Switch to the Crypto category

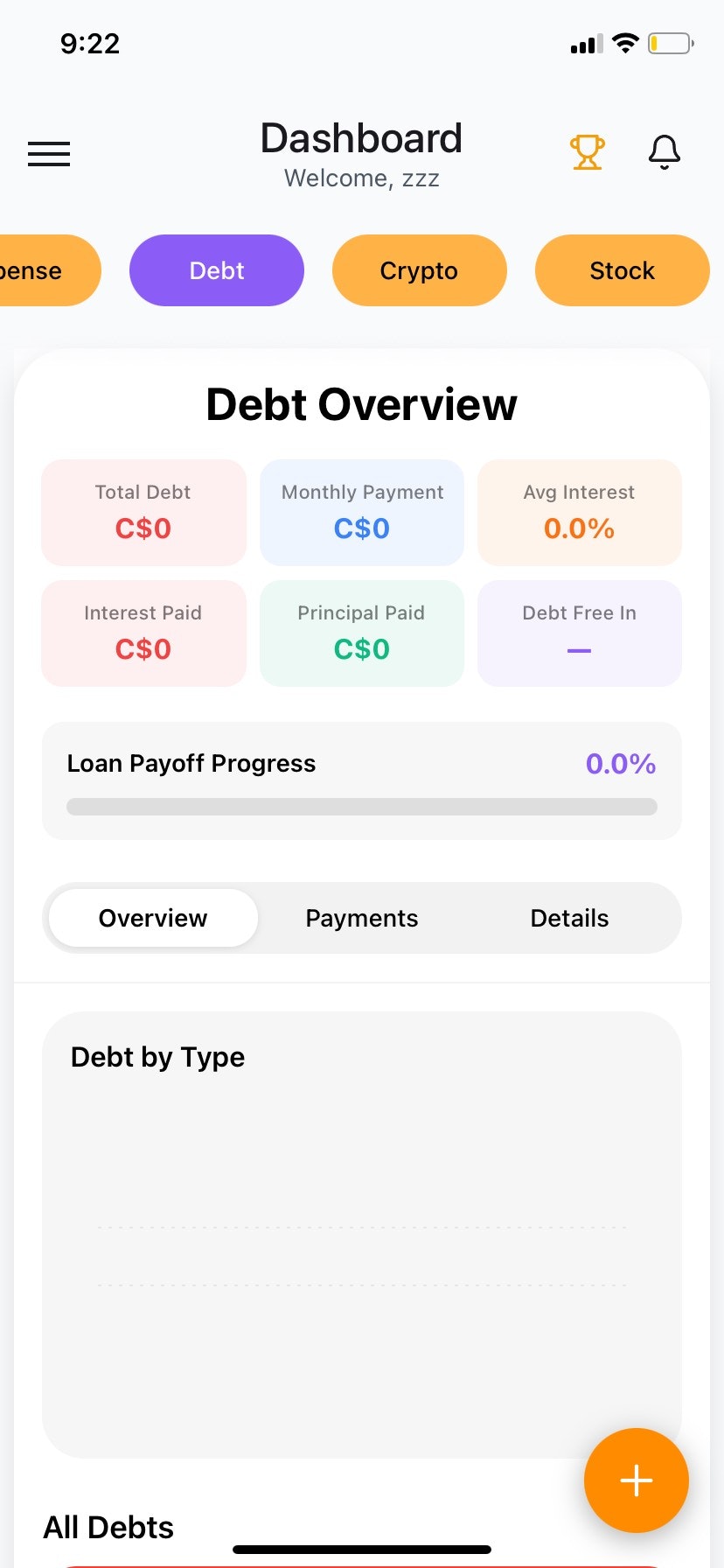(419, 270)
